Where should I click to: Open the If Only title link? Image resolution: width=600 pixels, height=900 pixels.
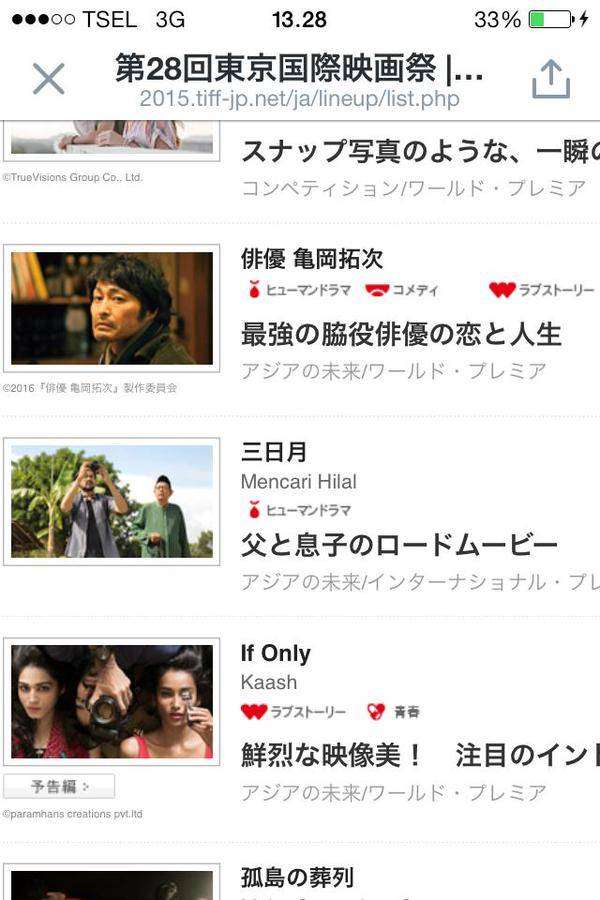(x=276, y=653)
